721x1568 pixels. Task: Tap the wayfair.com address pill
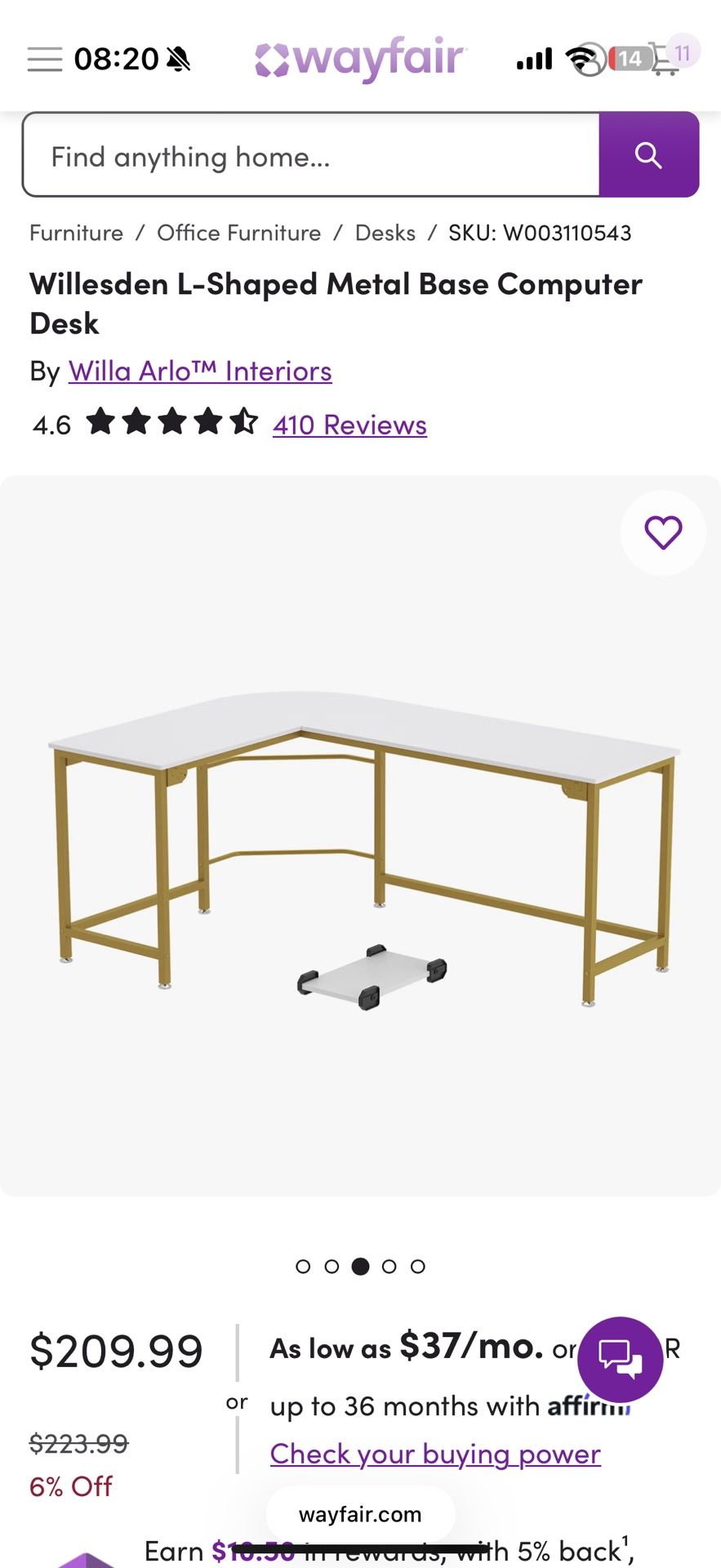point(360,1514)
